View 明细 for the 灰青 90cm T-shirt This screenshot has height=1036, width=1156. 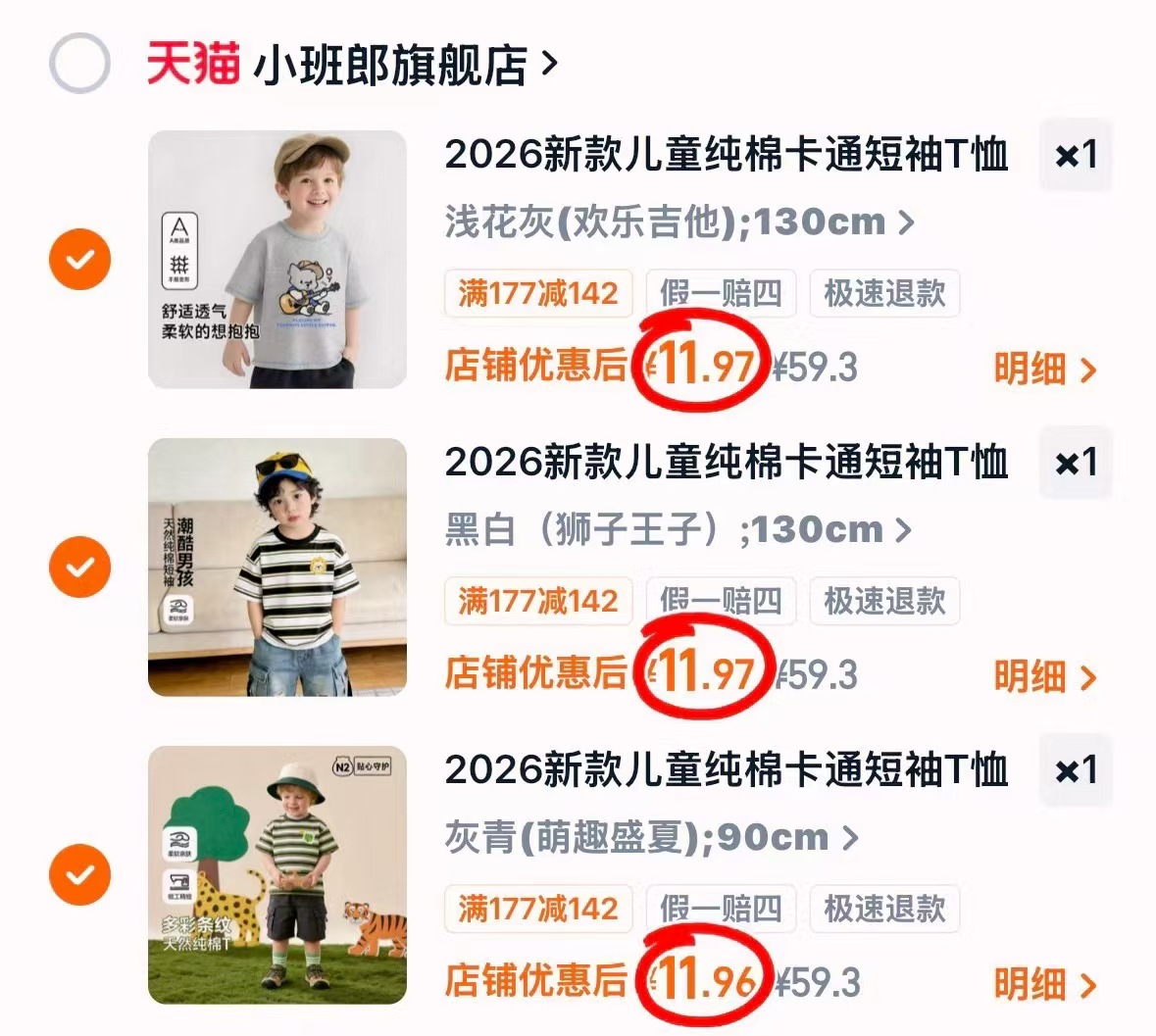point(1045,984)
